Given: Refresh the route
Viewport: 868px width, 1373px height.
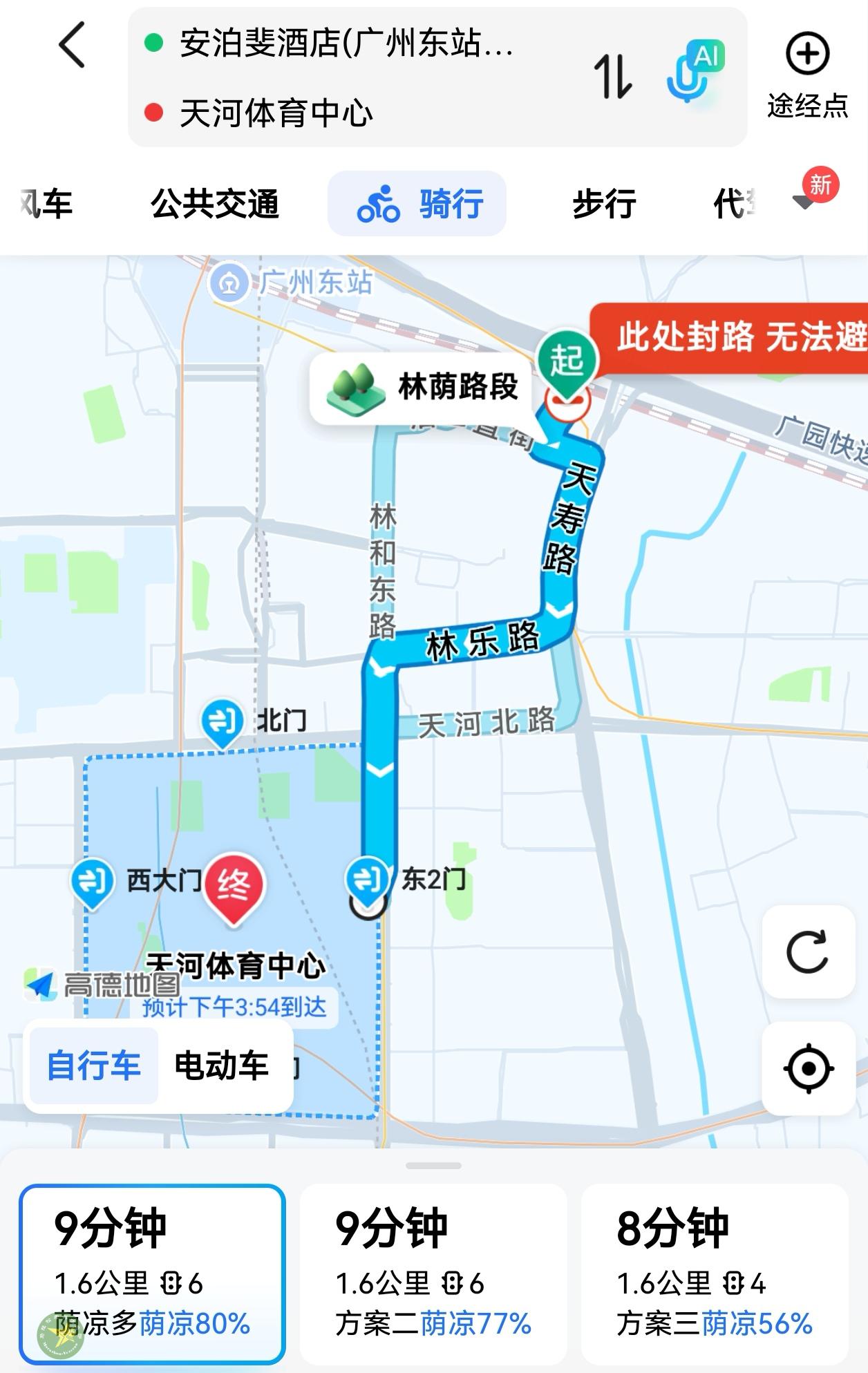Looking at the screenshot, I should (808, 951).
